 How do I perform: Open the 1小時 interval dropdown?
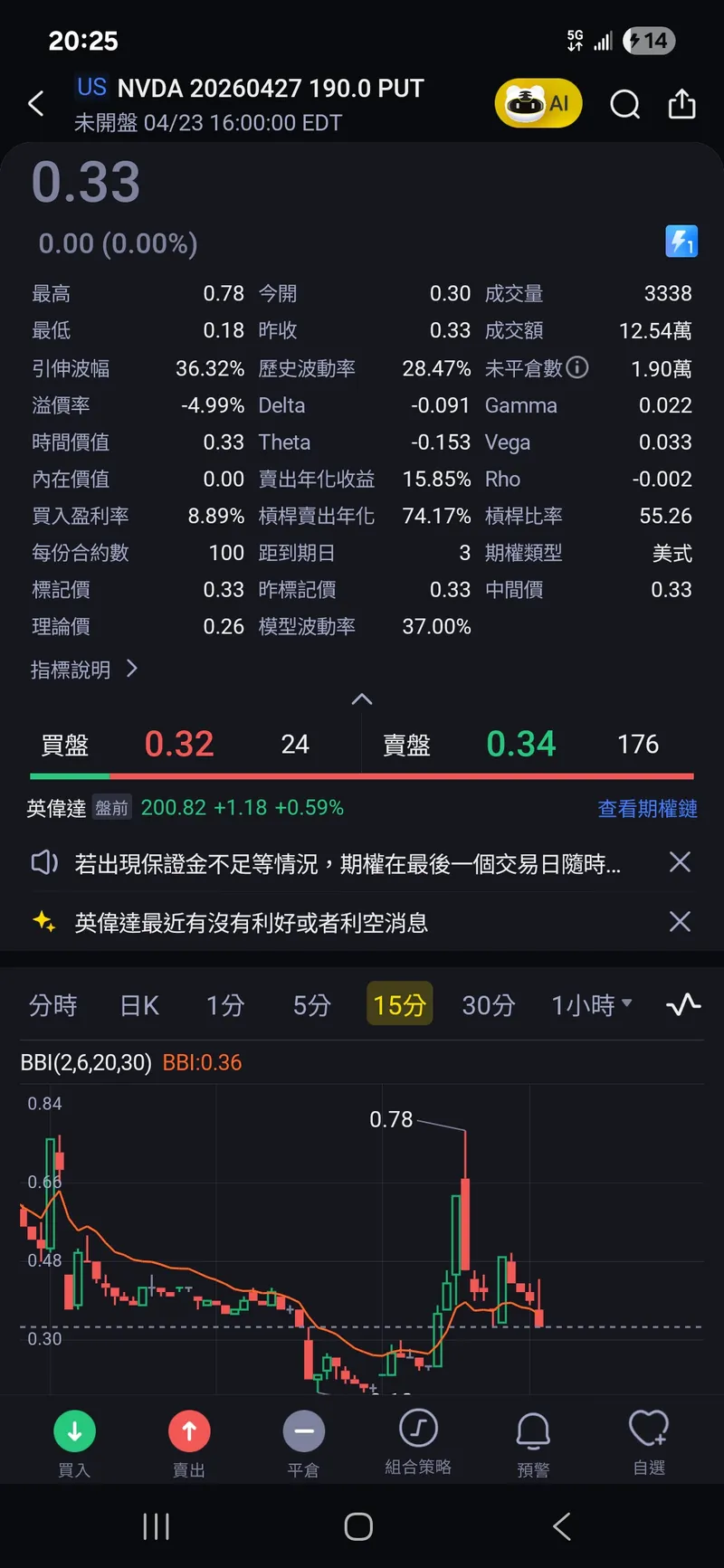click(591, 1005)
